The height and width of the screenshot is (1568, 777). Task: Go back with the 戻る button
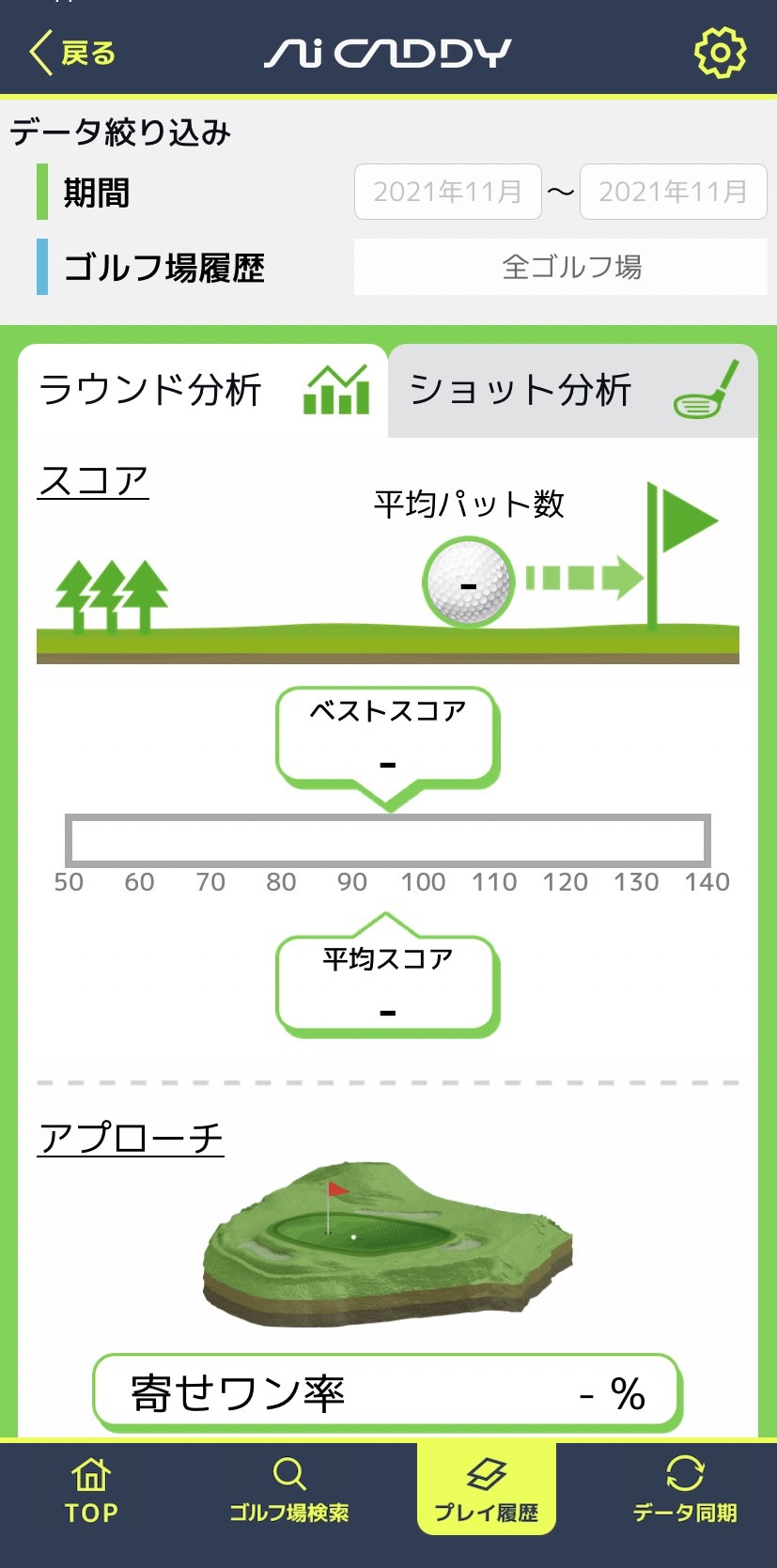[73, 53]
